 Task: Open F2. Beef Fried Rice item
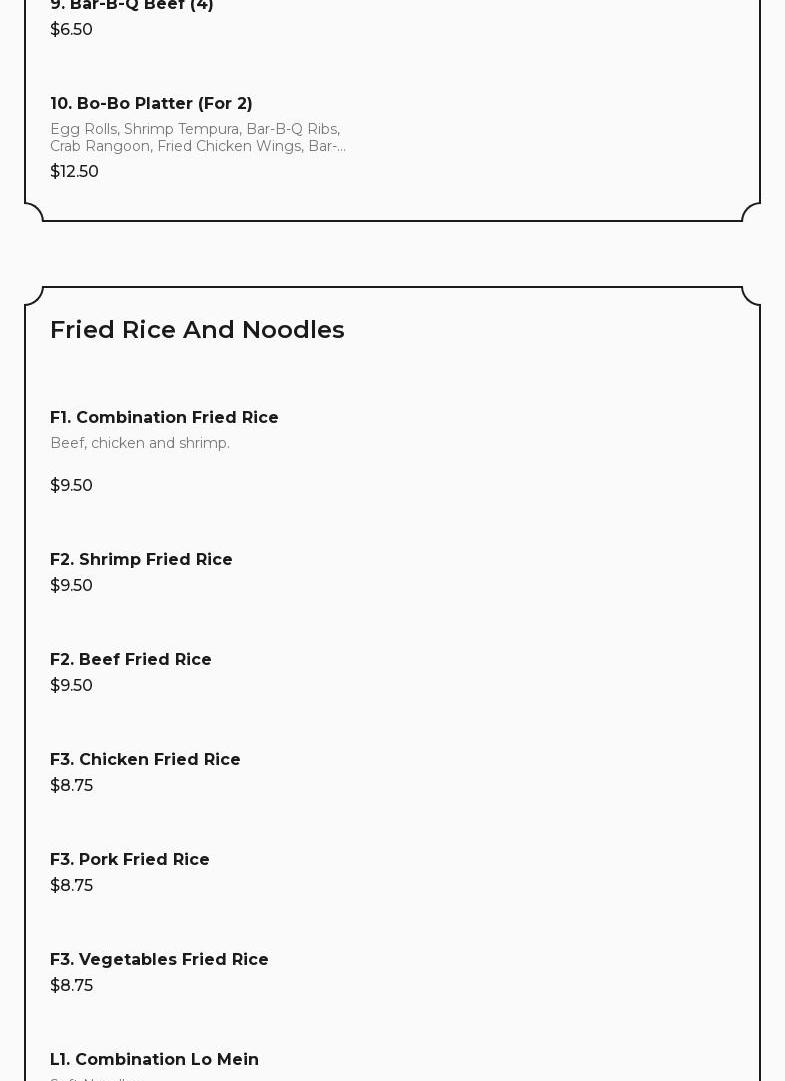(131, 660)
